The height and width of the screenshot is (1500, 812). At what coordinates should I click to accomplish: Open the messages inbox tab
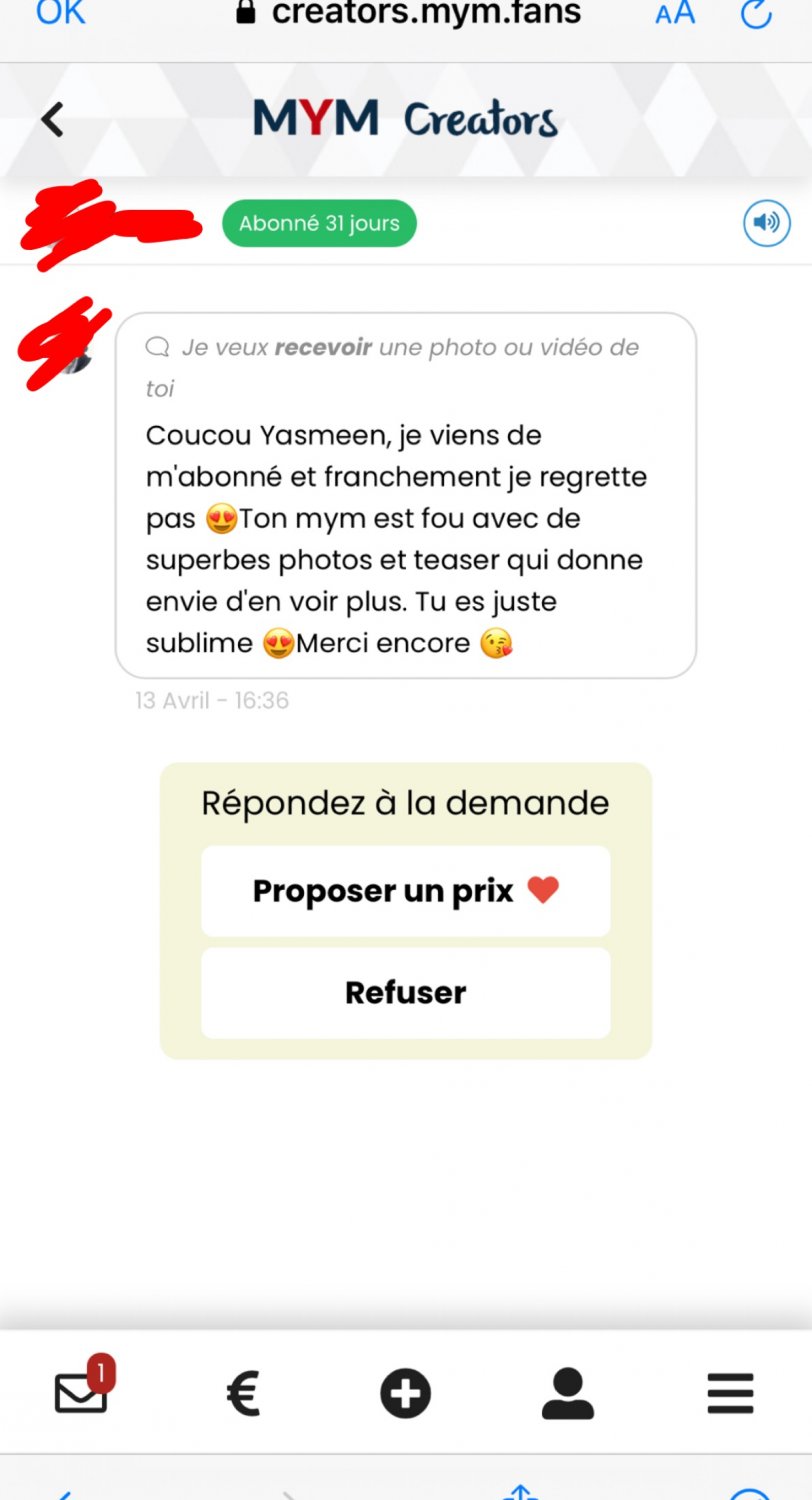[82, 1392]
